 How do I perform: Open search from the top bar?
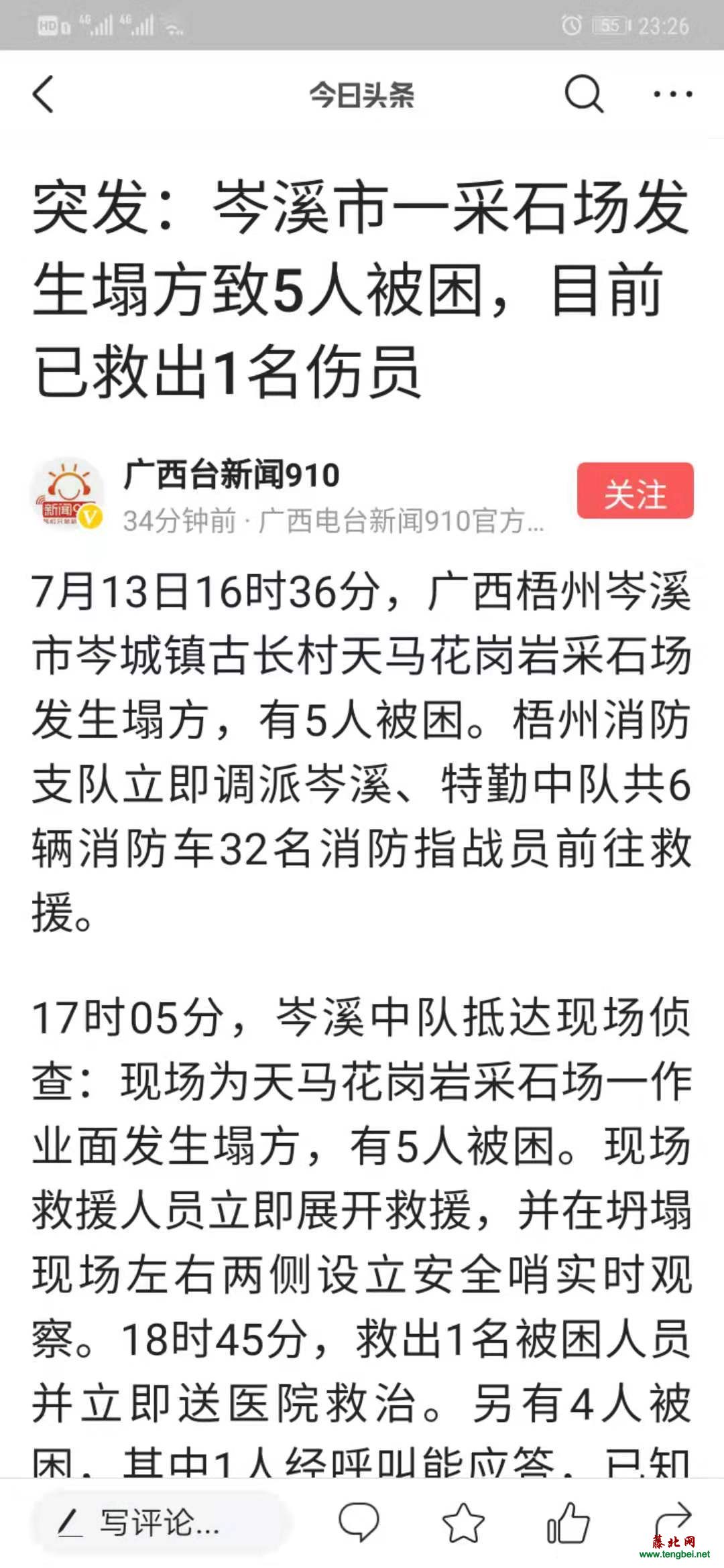(584, 94)
